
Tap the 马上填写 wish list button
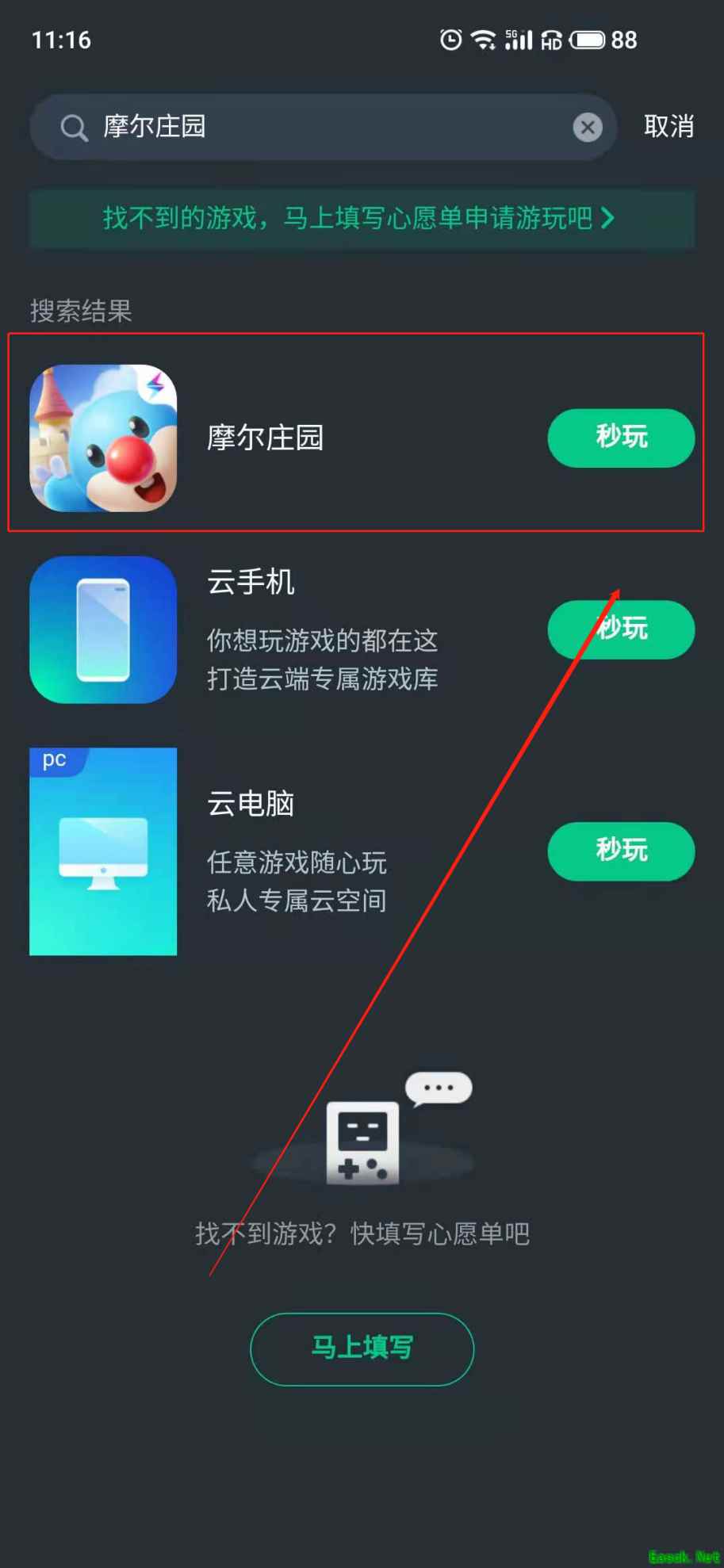pyautogui.click(x=362, y=1348)
